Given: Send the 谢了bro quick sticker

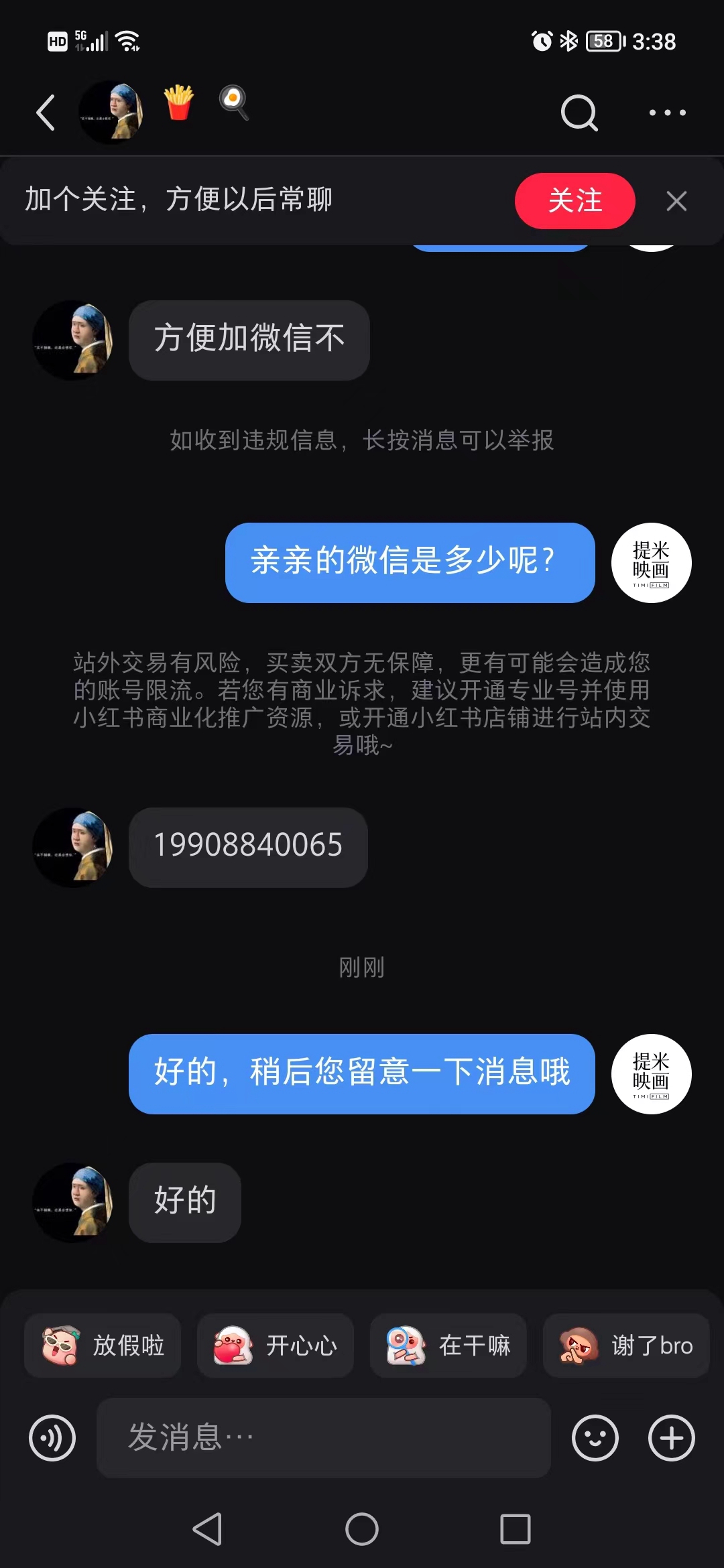Looking at the screenshot, I should point(626,1345).
